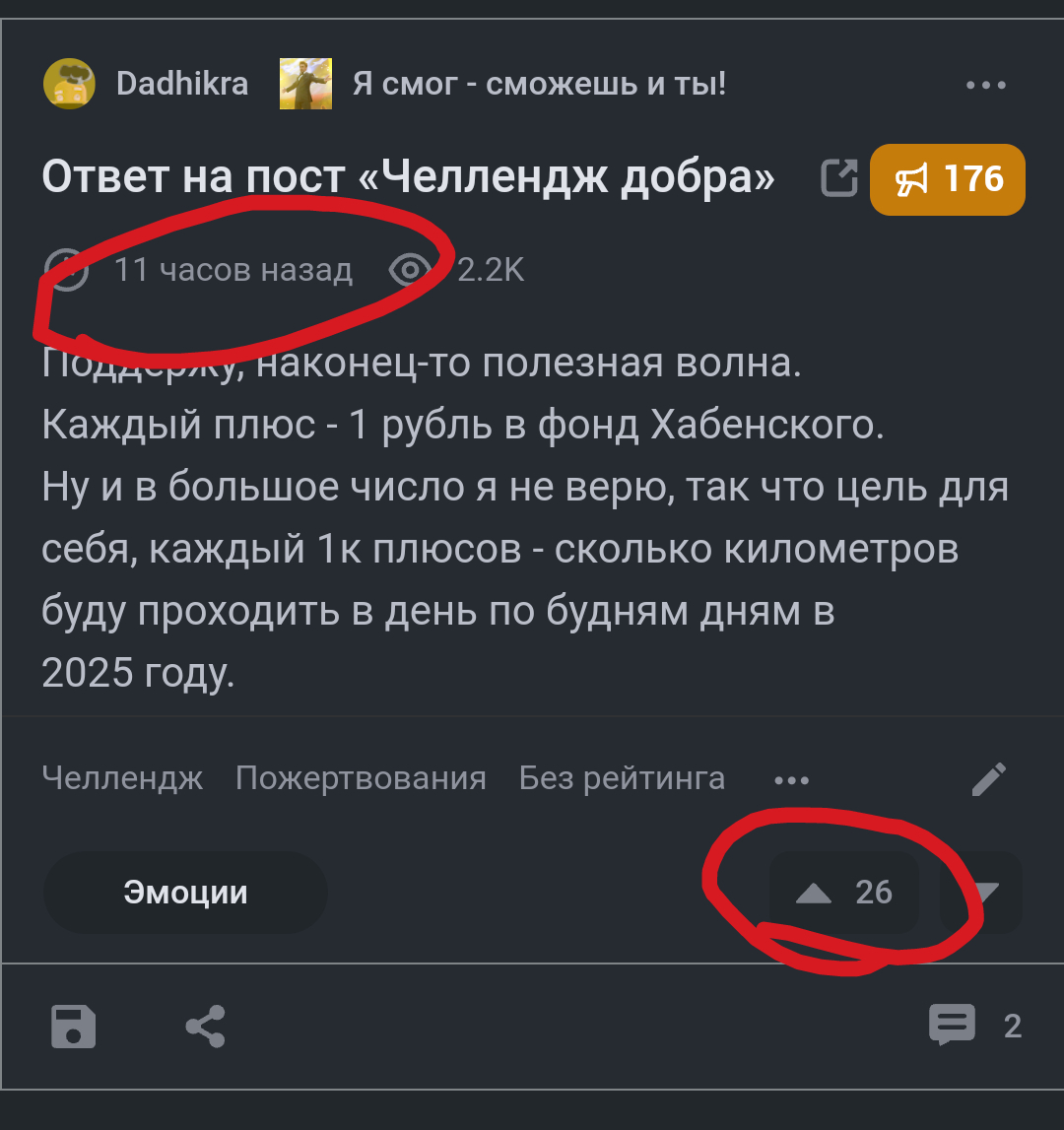Save the post with the floppy icon
1064x1130 pixels.
pos(73,1026)
